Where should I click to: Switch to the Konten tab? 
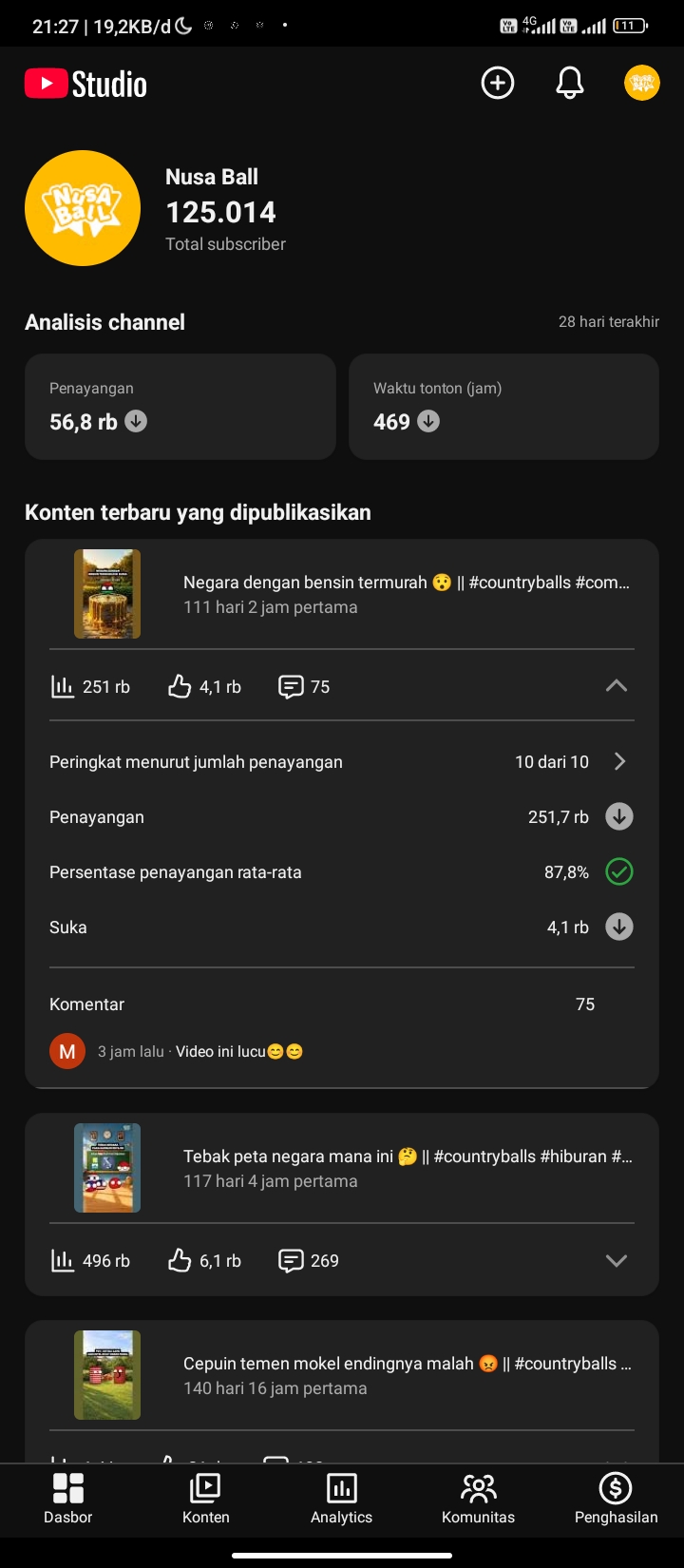click(x=206, y=1498)
